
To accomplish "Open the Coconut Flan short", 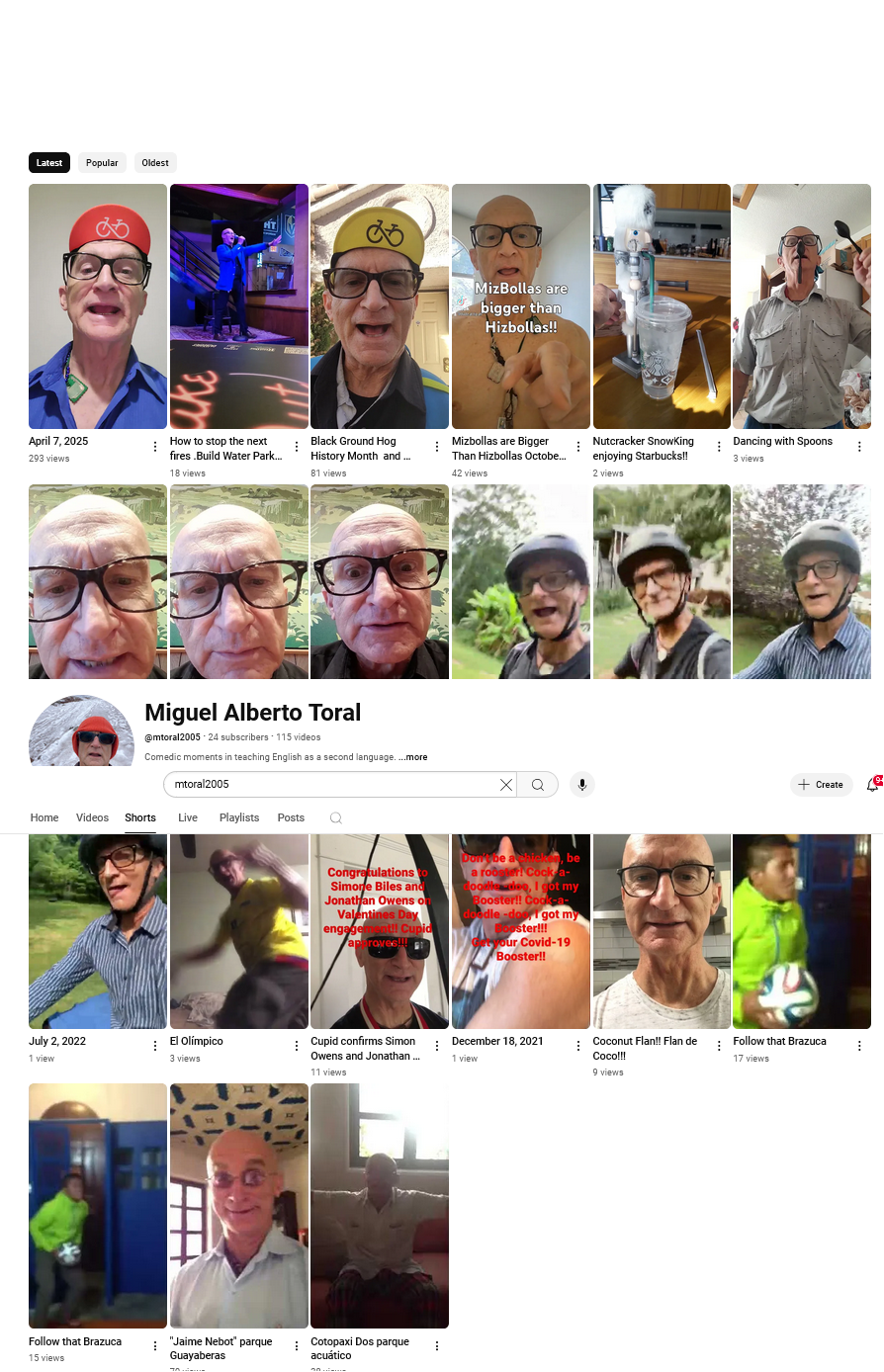I will (x=662, y=931).
